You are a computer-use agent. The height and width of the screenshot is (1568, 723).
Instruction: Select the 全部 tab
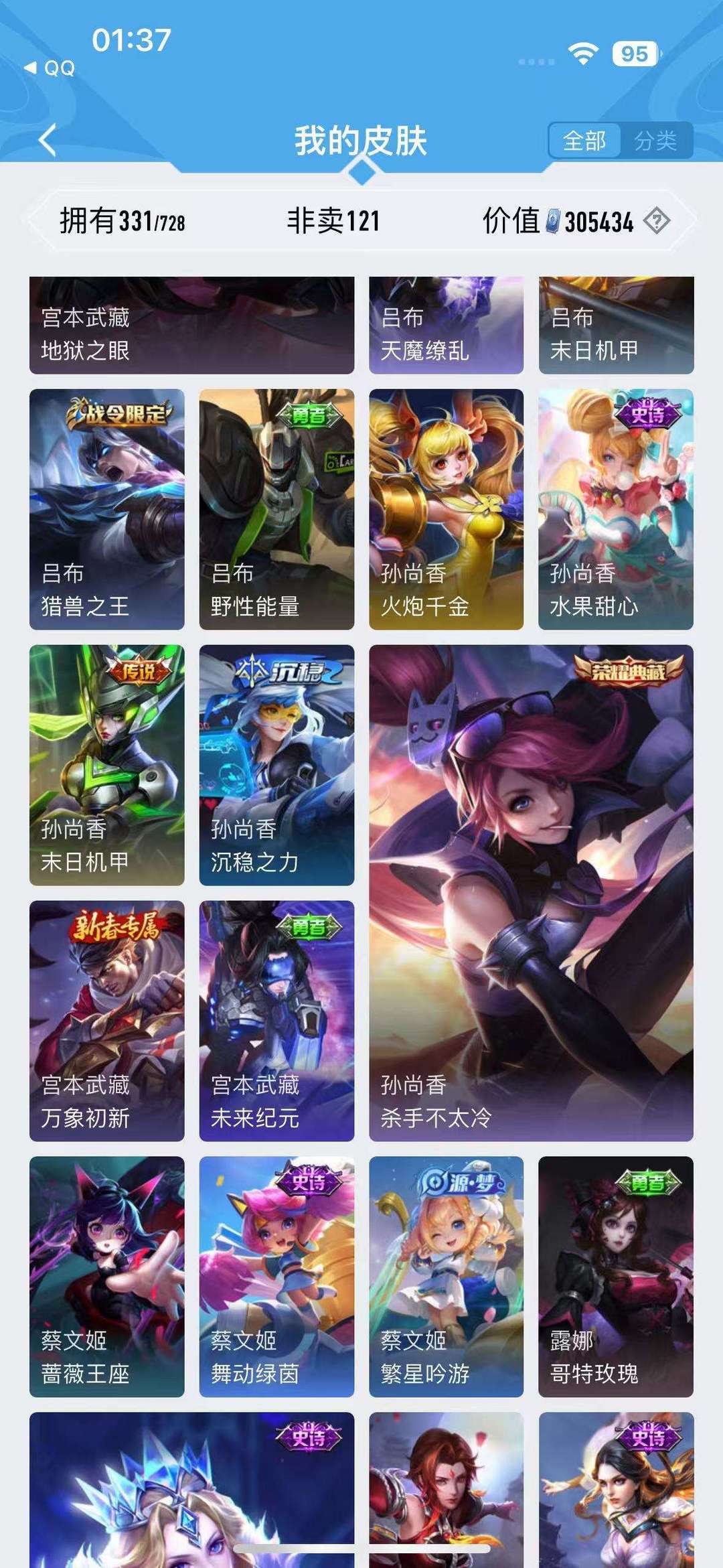tap(584, 141)
